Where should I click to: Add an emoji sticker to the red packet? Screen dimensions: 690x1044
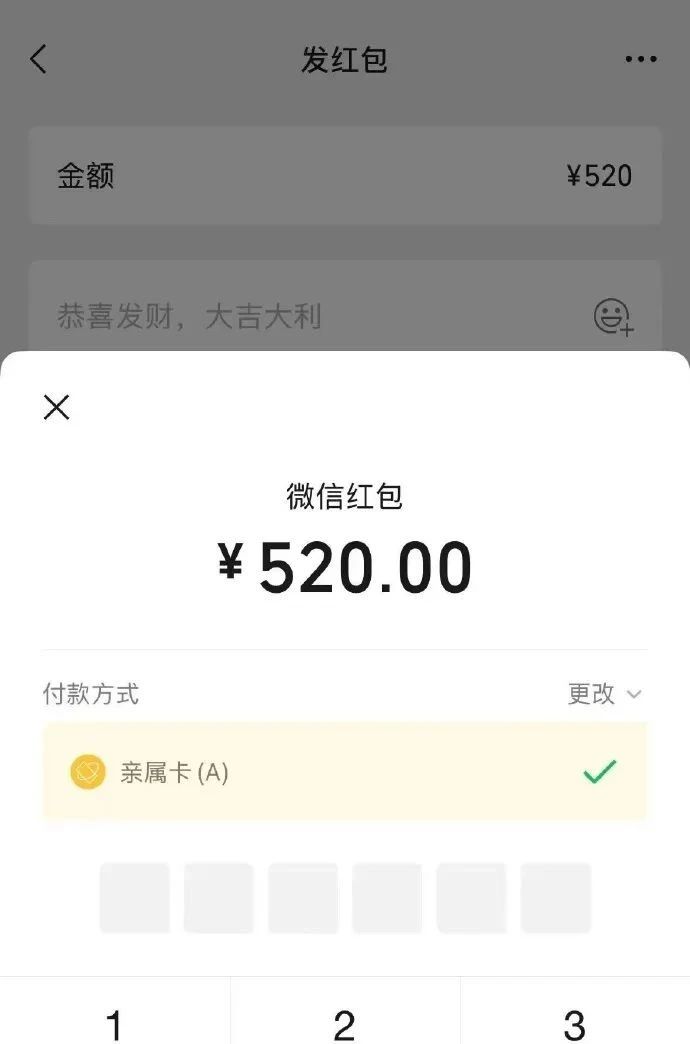click(x=613, y=316)
